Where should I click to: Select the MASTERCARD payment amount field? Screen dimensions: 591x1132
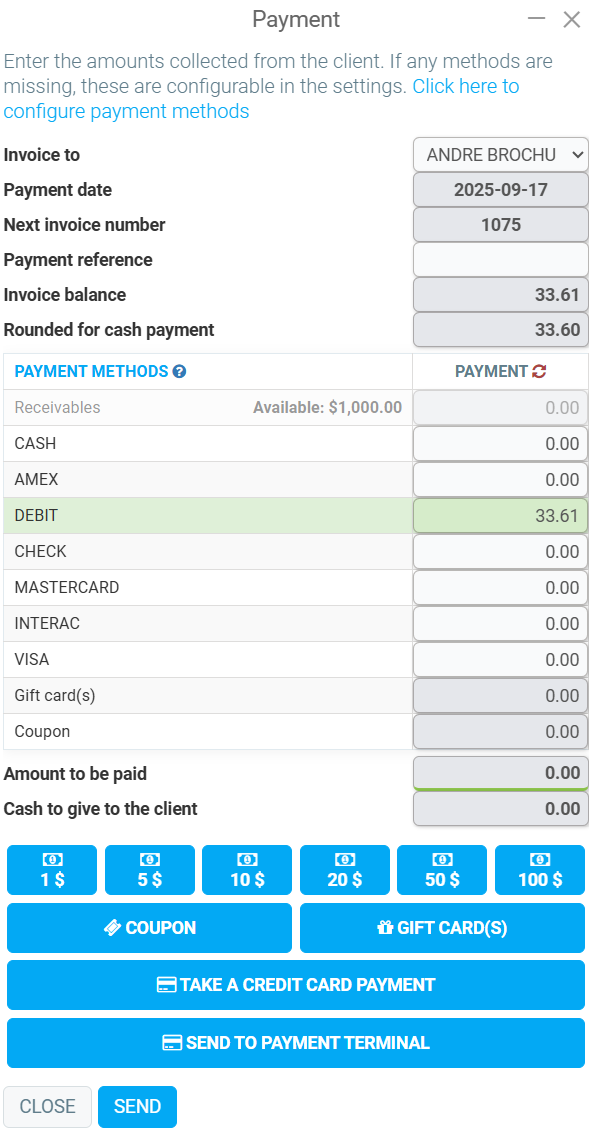pyautogui.click(x=501, y=588)
